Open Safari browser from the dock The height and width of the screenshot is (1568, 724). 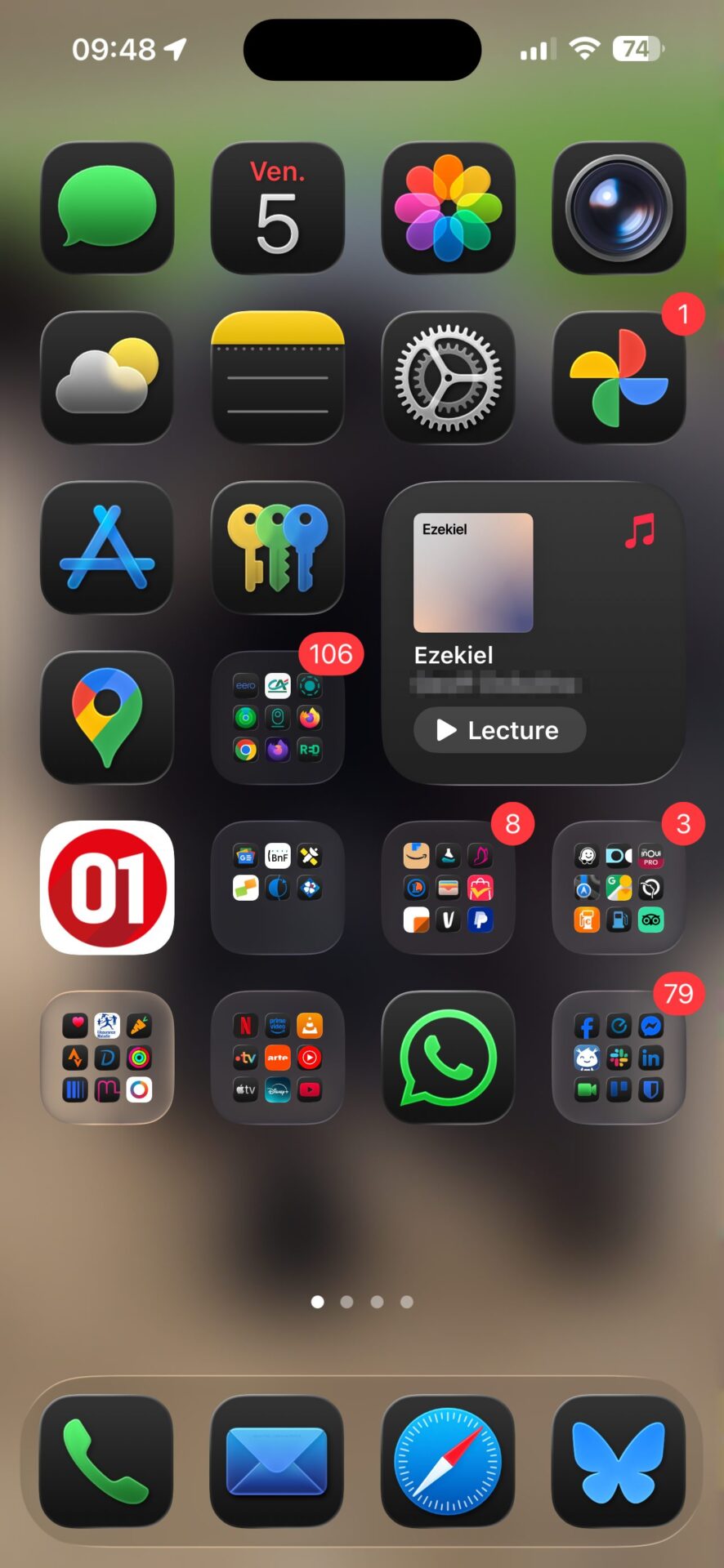pyautogui.click(x=448, y=1461)
